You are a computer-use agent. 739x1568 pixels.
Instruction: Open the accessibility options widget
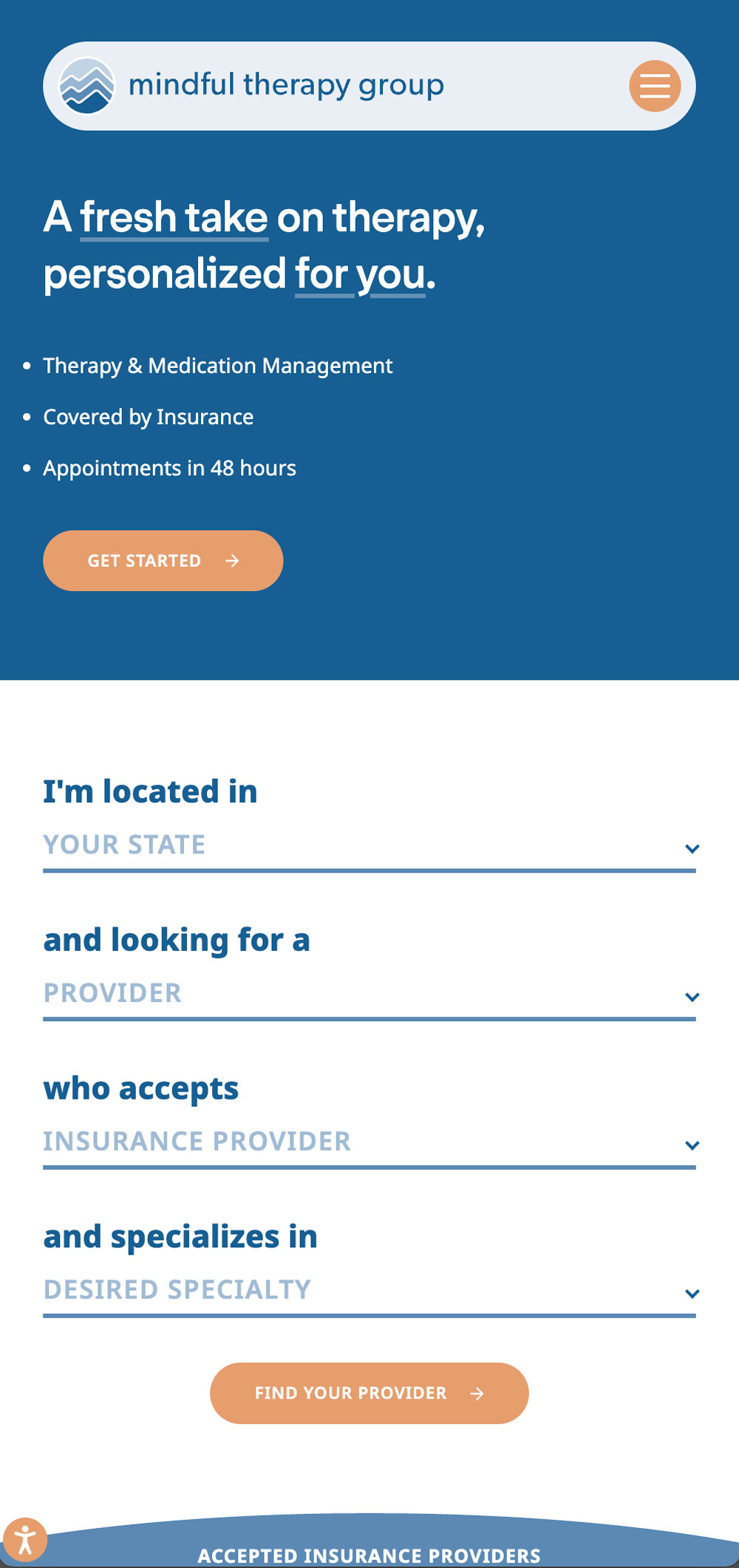click(25, 1541)
